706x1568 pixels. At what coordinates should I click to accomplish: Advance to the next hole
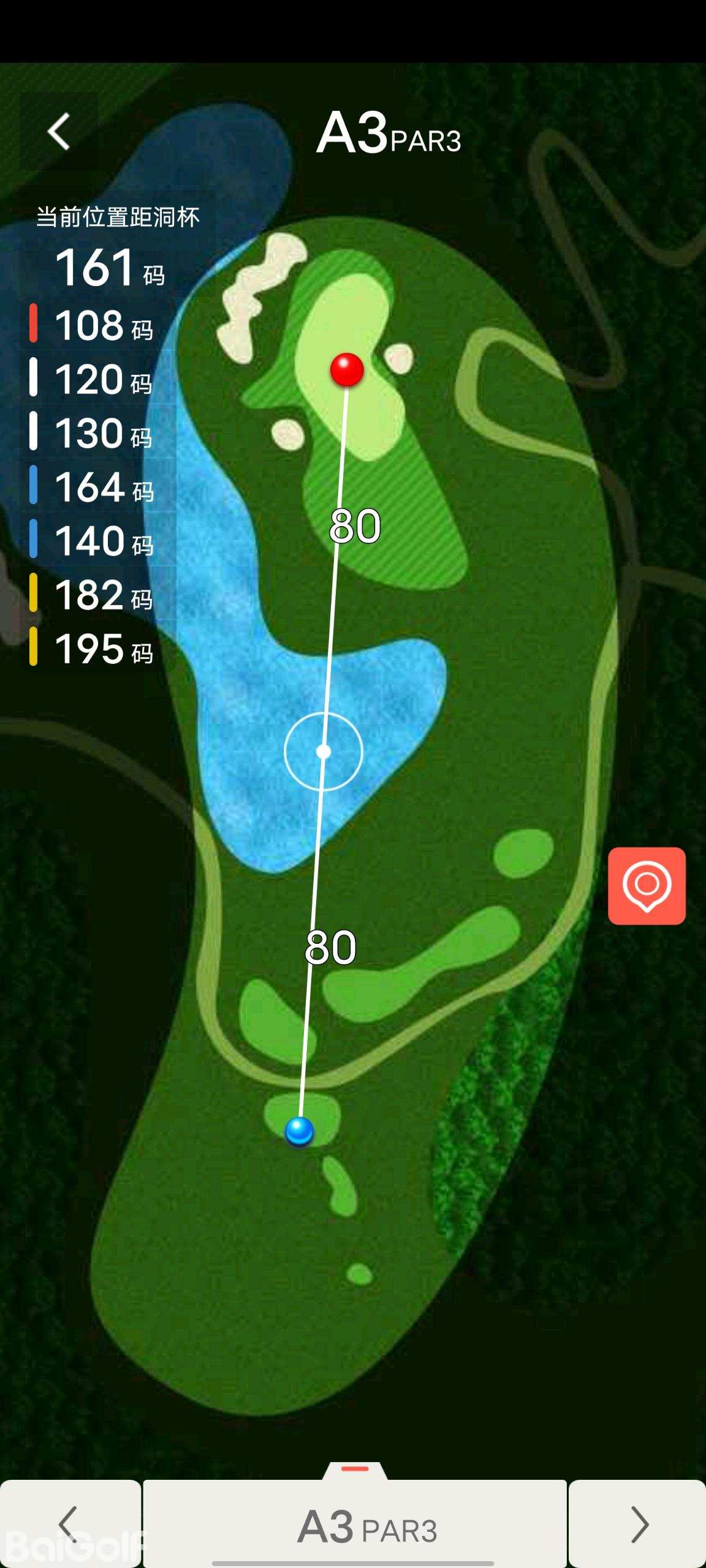point(638,1524)
